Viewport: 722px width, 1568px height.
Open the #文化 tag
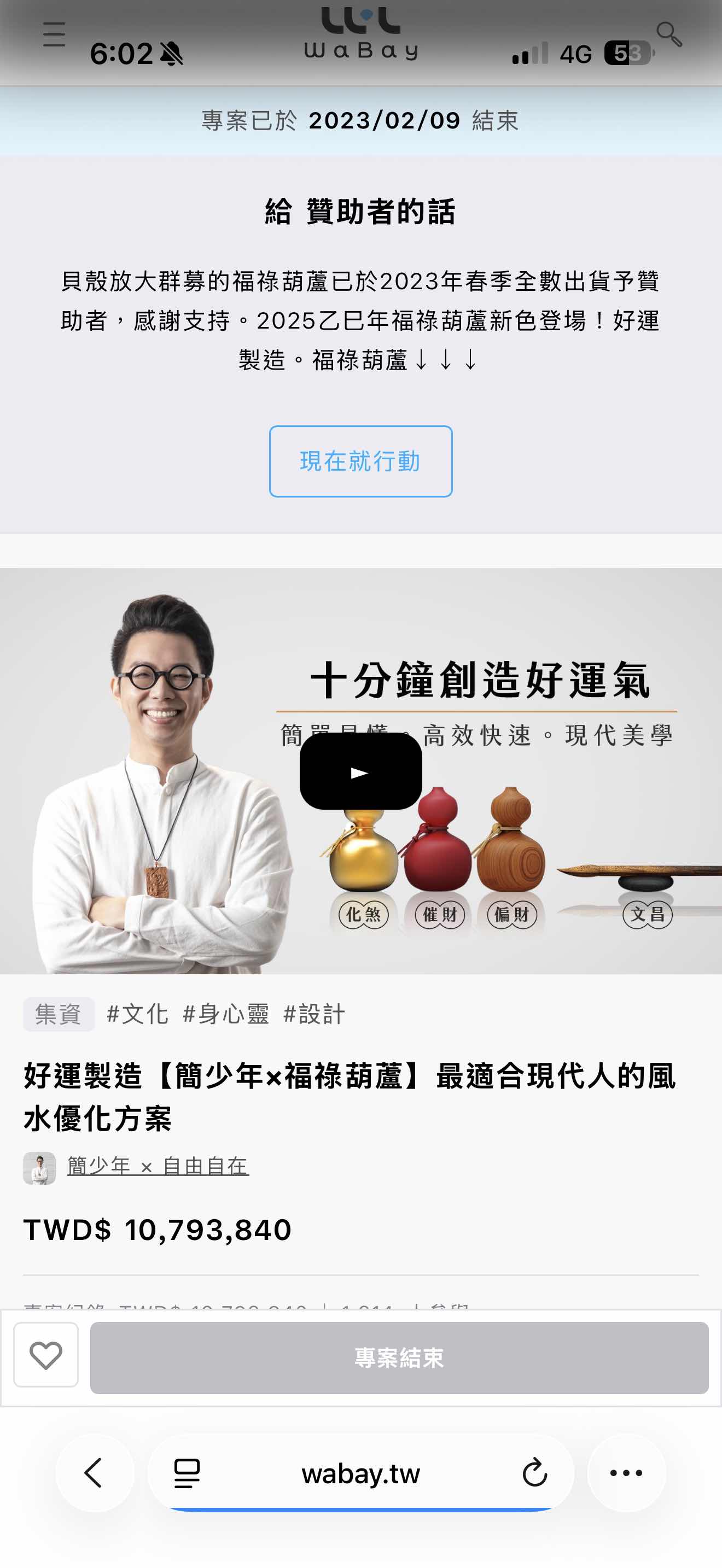point(137,1014)
